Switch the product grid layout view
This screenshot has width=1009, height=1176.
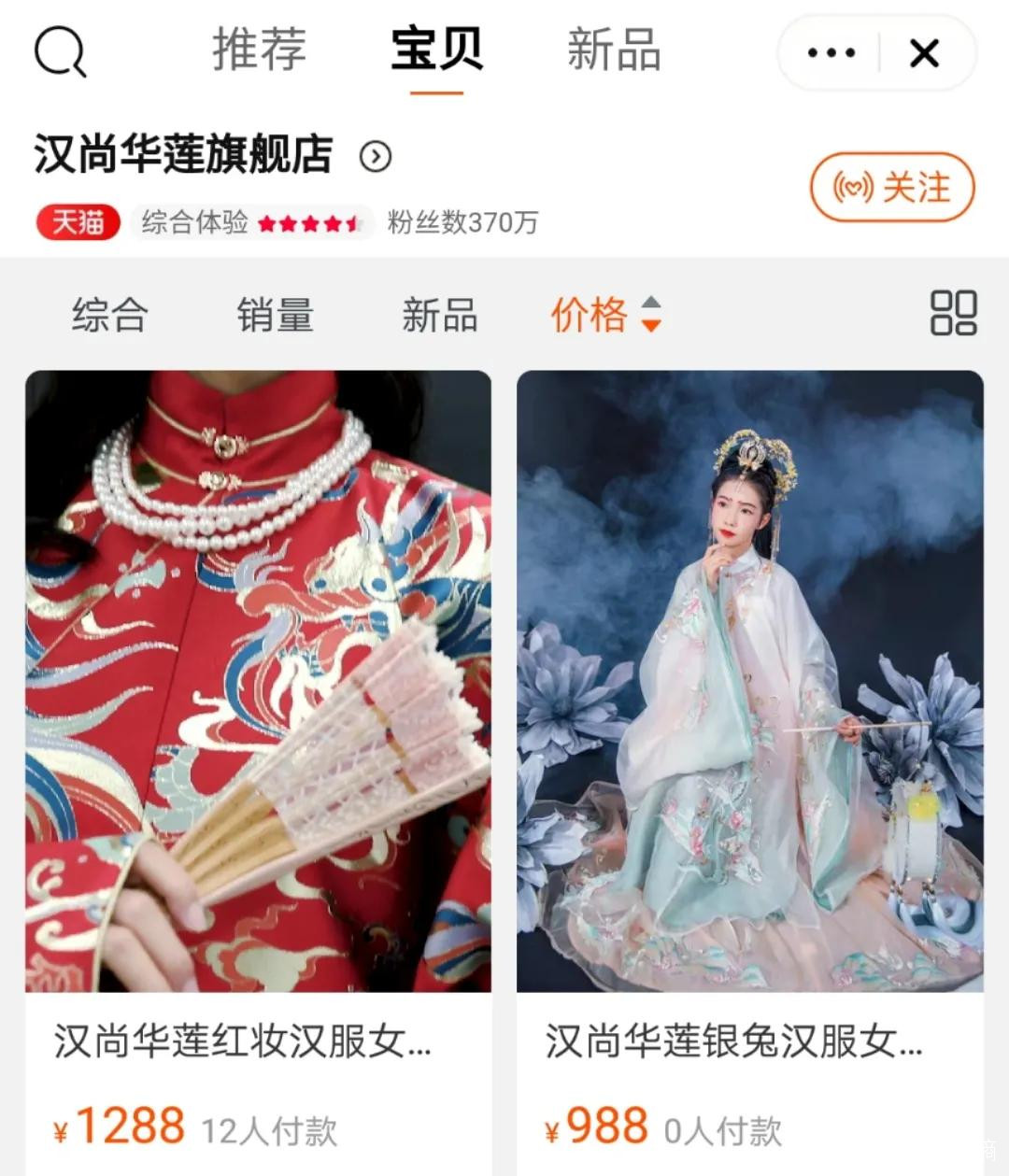click(x=953, y=312)
